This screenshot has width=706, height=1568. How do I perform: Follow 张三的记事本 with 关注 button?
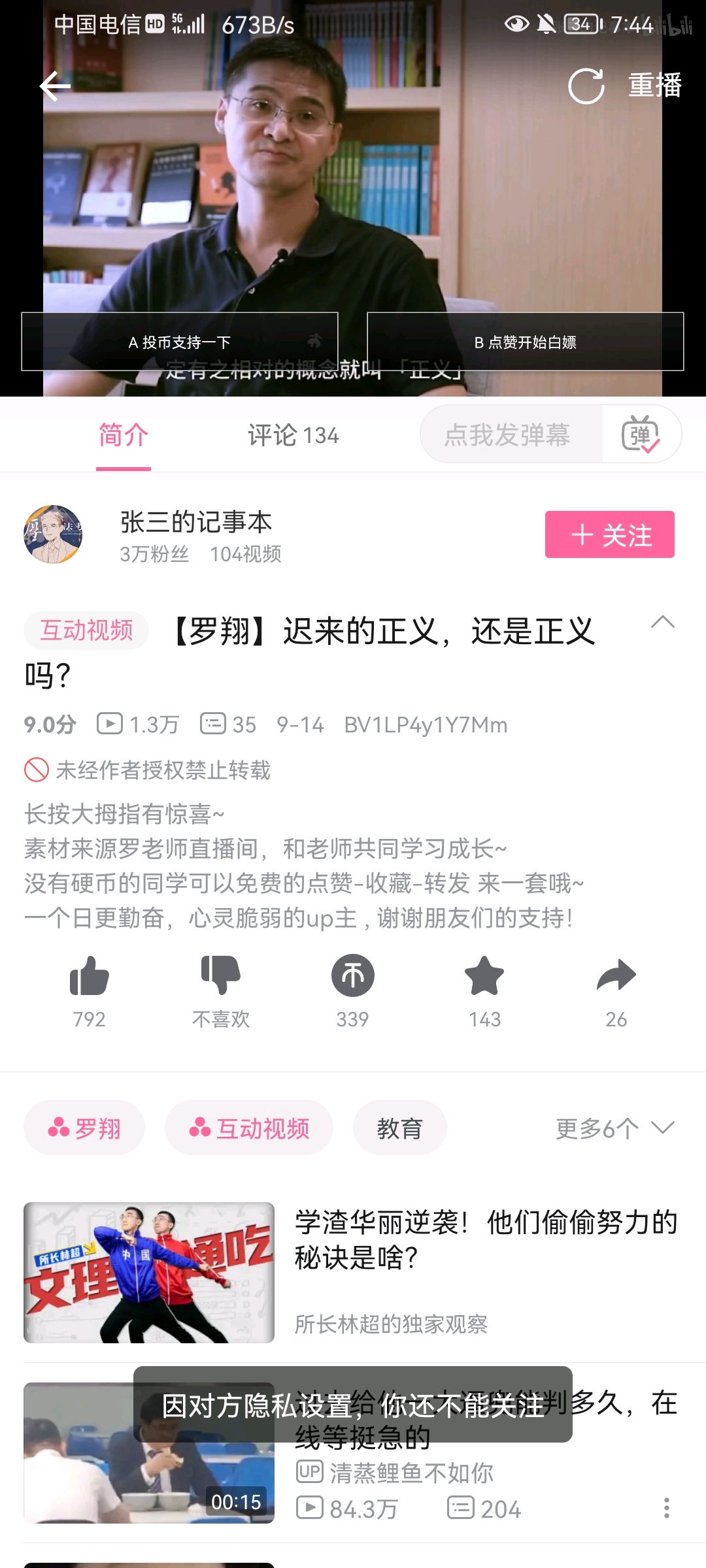[610, 534]
